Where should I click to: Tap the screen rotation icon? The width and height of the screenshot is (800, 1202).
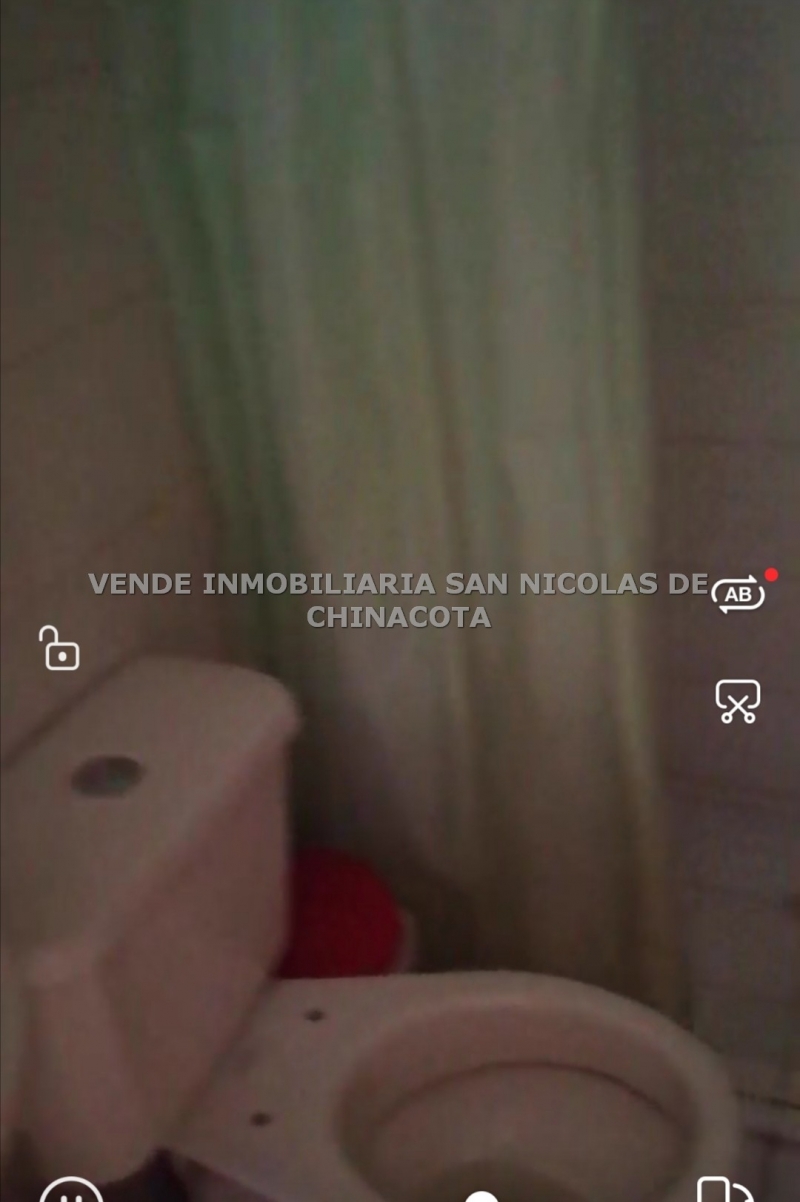tap(722, 1192)
